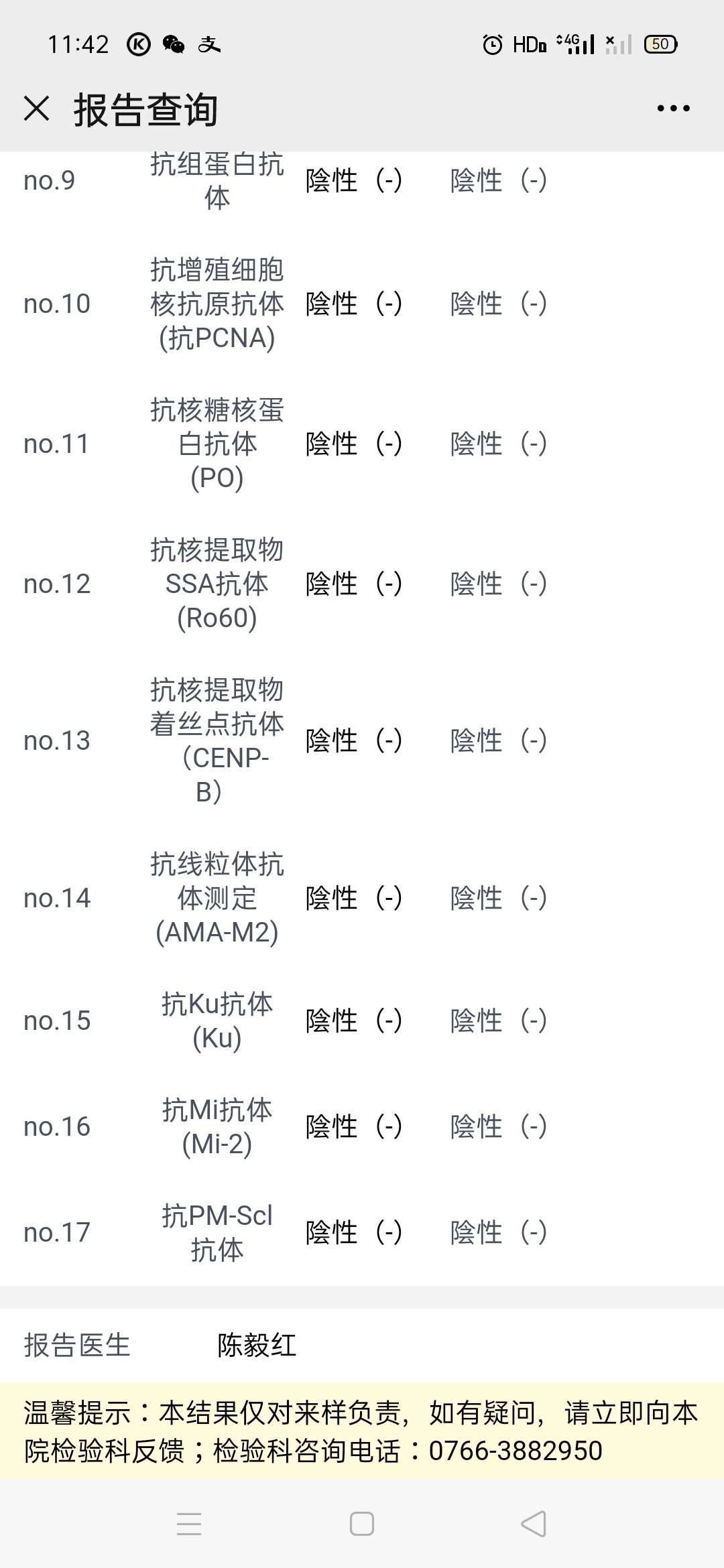The height and width of the screenshot is (1568, 724).
Task: Tap the Alipay 支 icon in status bar
Action: (x=211, y=46)
